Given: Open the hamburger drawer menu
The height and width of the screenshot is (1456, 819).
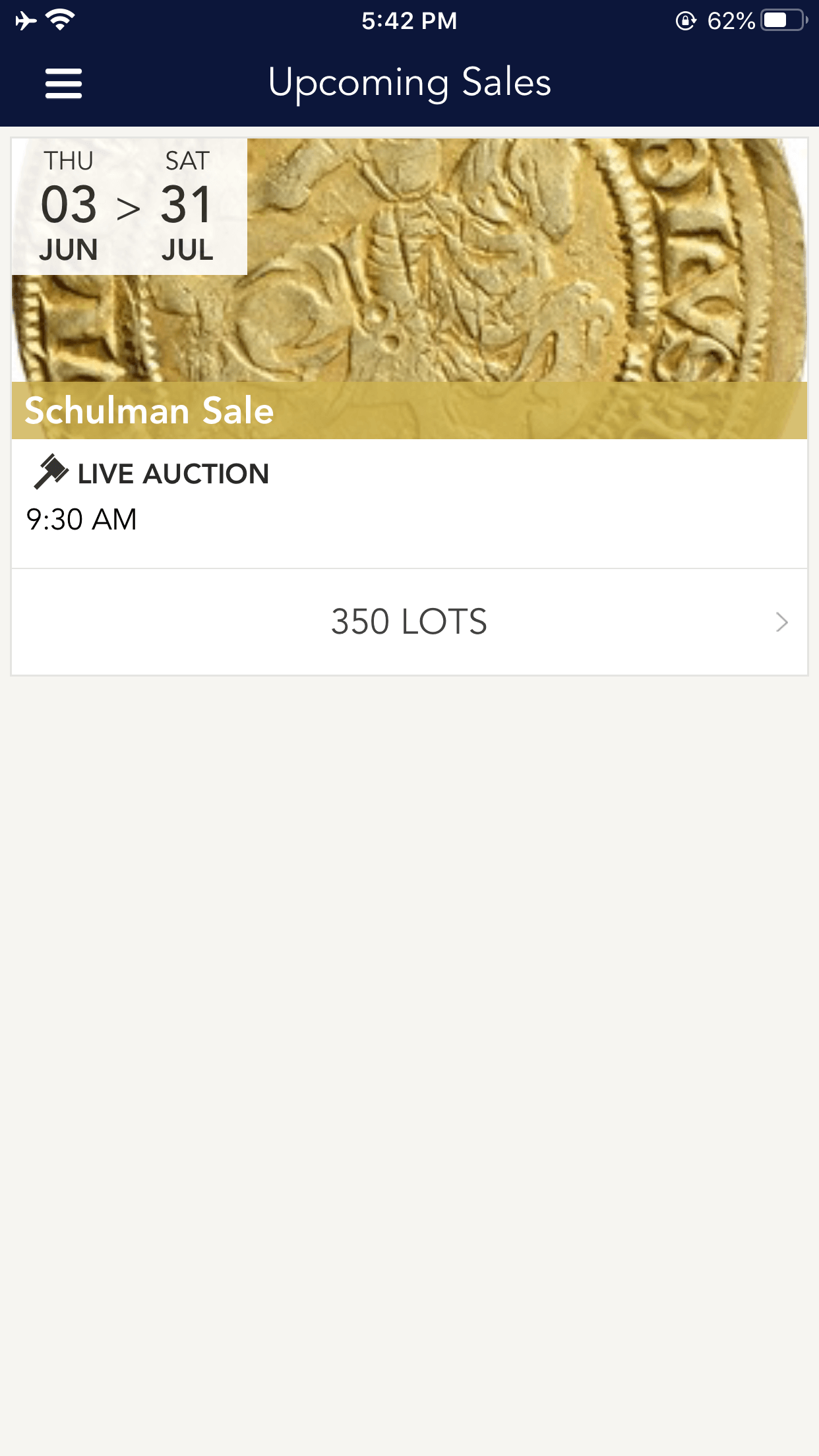Looking at the screenshot, I should [63, 84].
